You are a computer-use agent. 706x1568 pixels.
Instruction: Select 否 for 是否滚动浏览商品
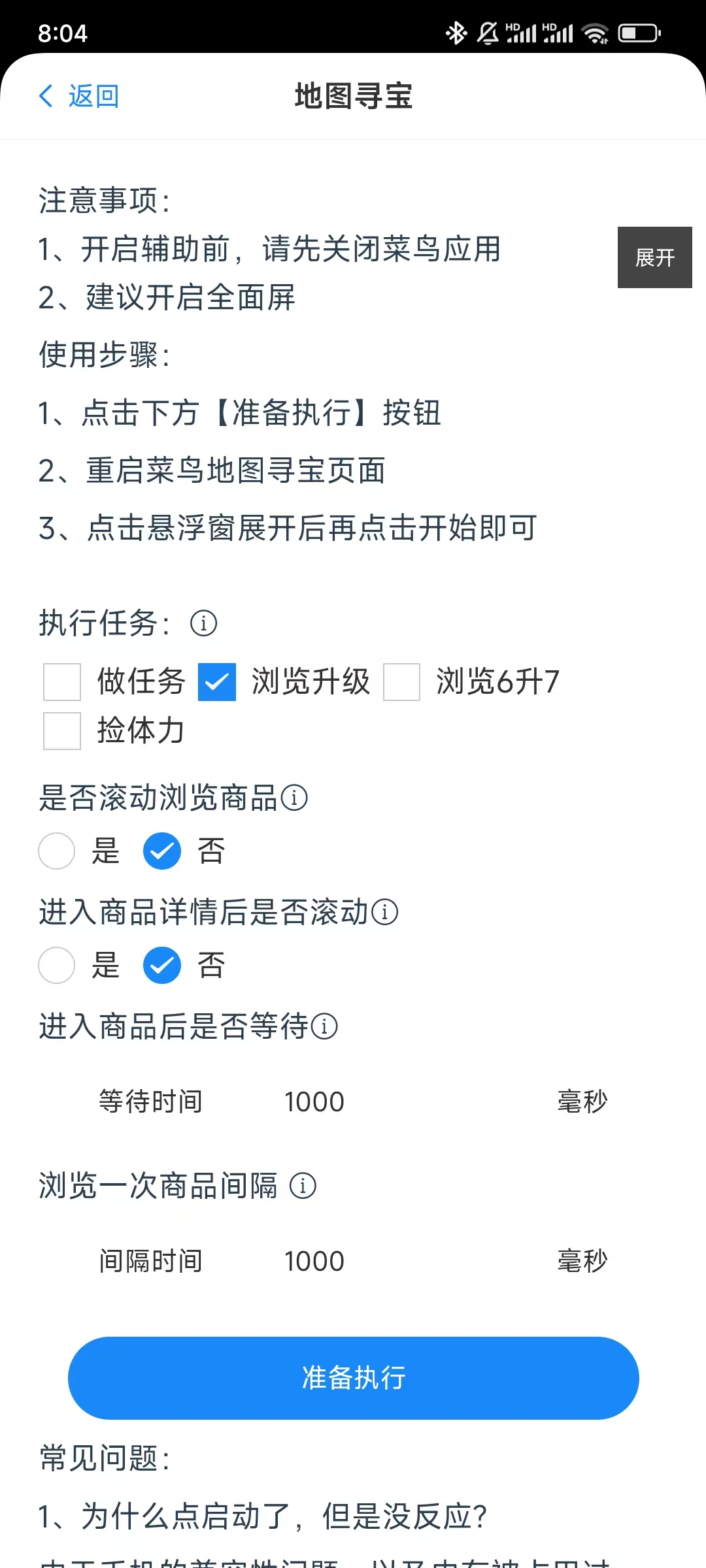pos(162,851)
